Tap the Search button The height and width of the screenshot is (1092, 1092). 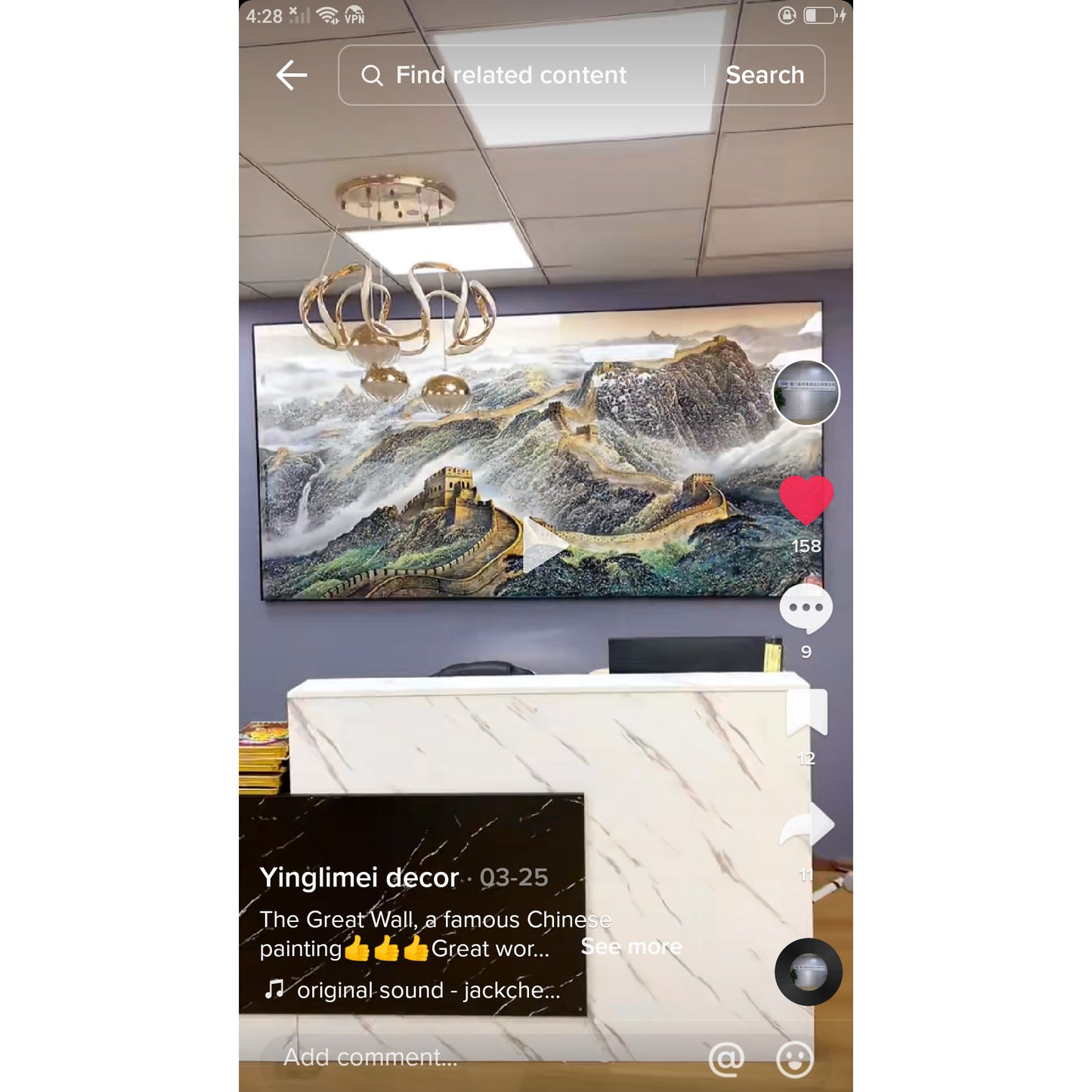[764, 75]
